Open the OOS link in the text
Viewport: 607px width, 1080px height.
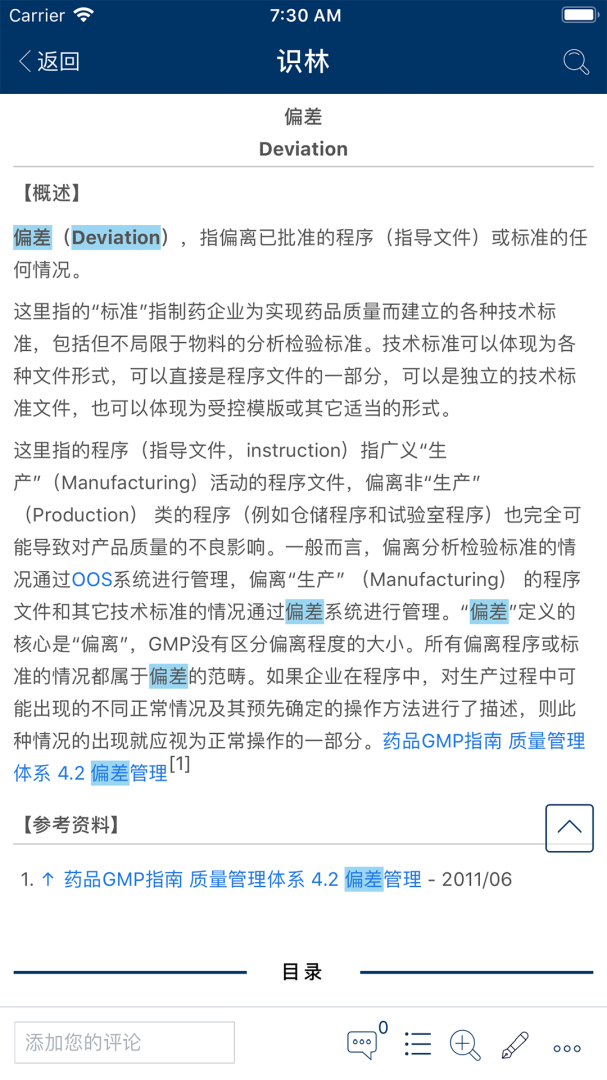click(x=92, y=580)
